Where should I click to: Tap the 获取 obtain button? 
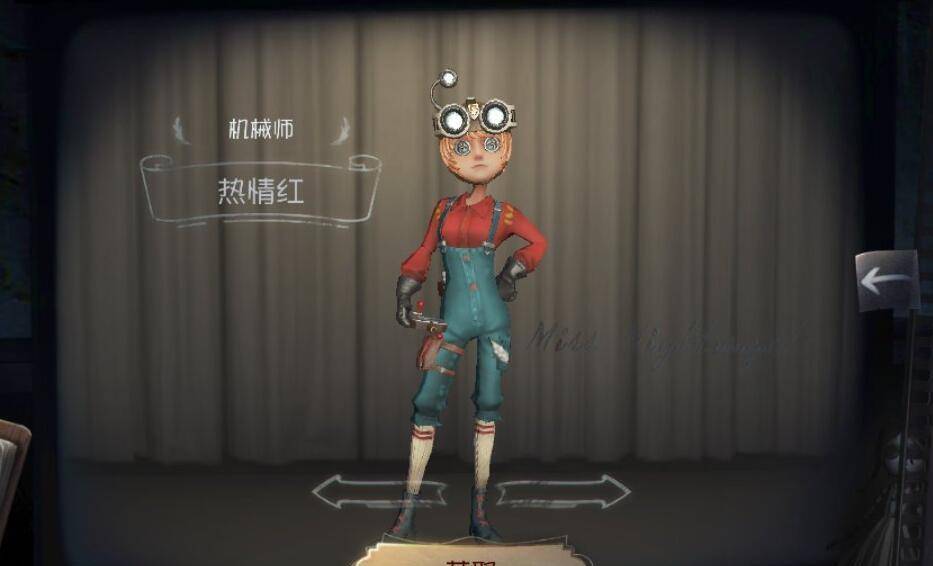pos(465,556)
